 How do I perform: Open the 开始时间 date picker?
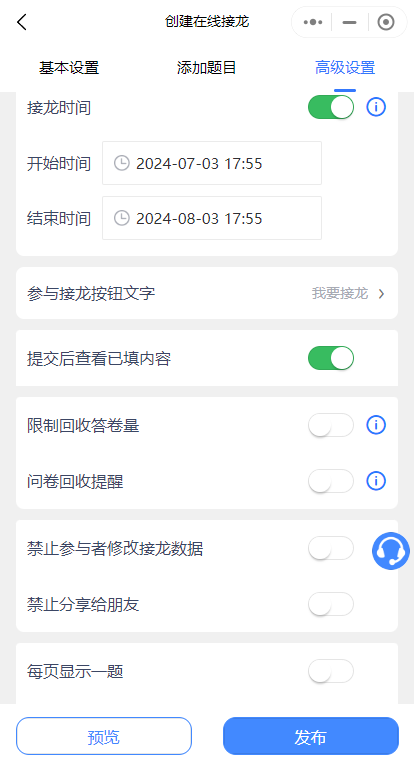coord(212,163)
